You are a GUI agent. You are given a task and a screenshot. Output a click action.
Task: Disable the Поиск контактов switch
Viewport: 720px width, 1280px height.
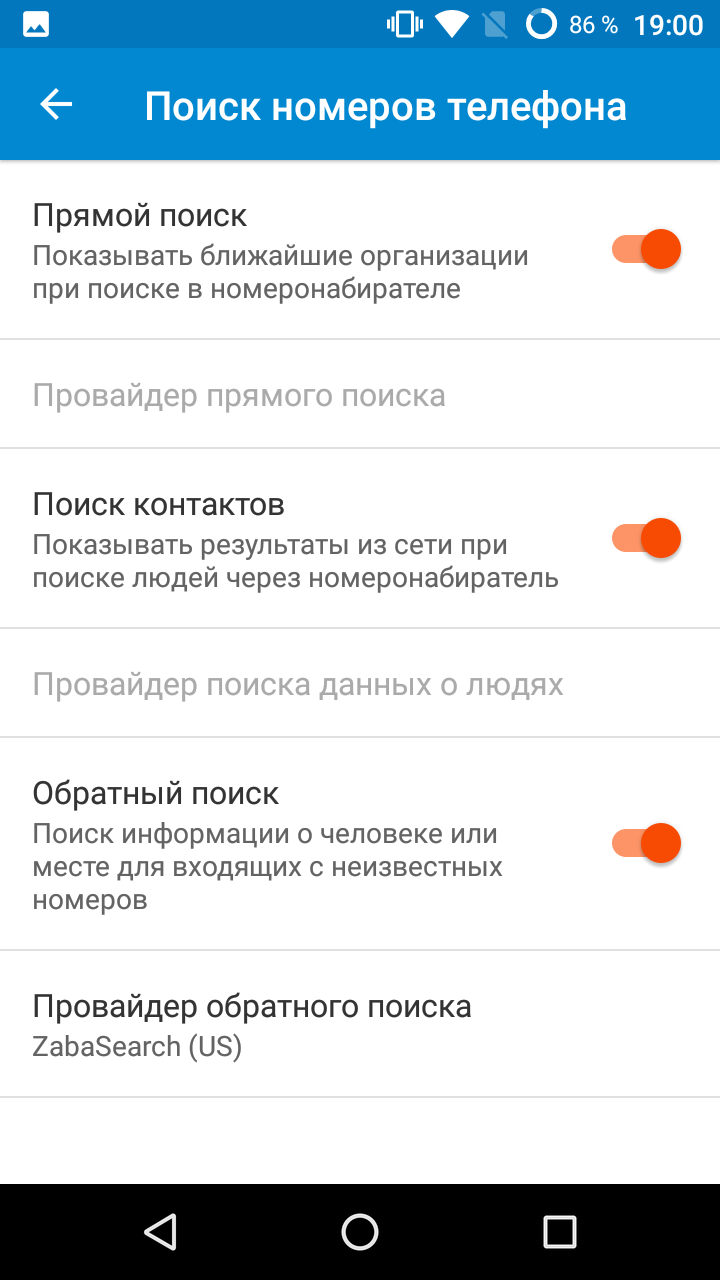(647, 538)
